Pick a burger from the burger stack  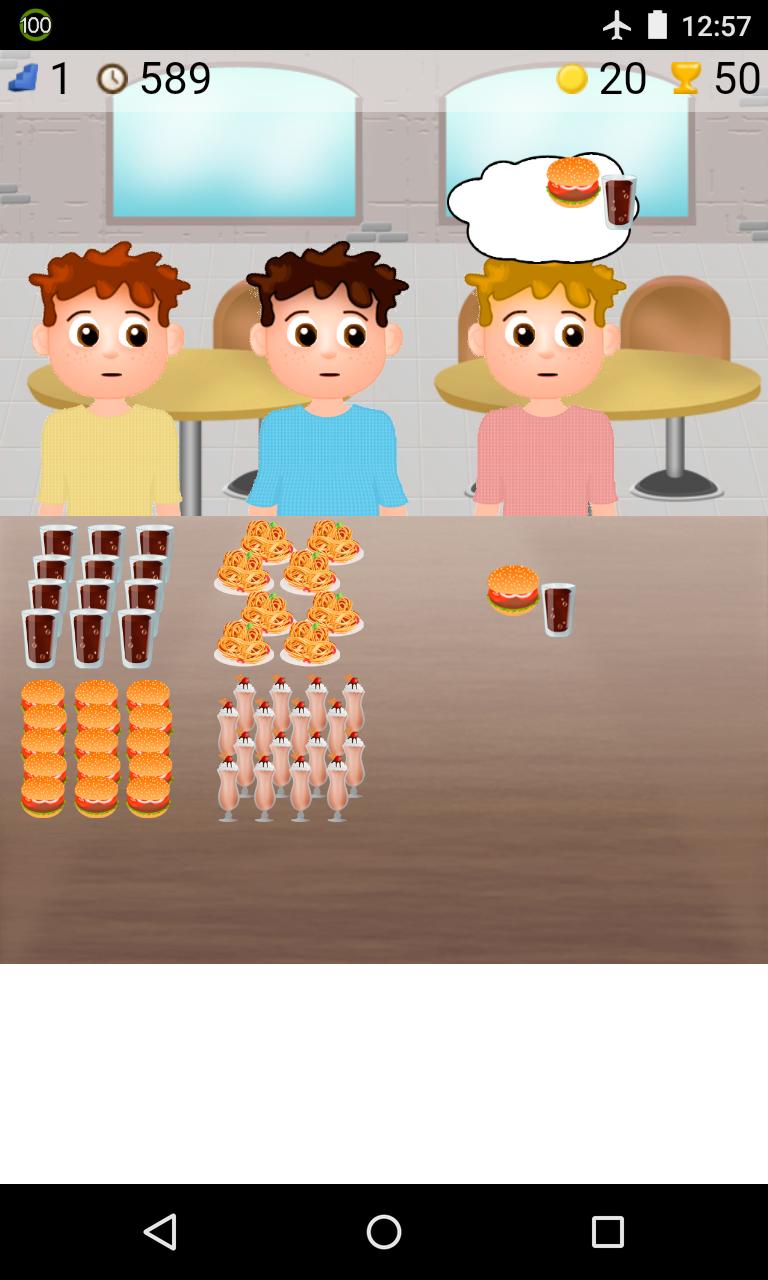96,795
